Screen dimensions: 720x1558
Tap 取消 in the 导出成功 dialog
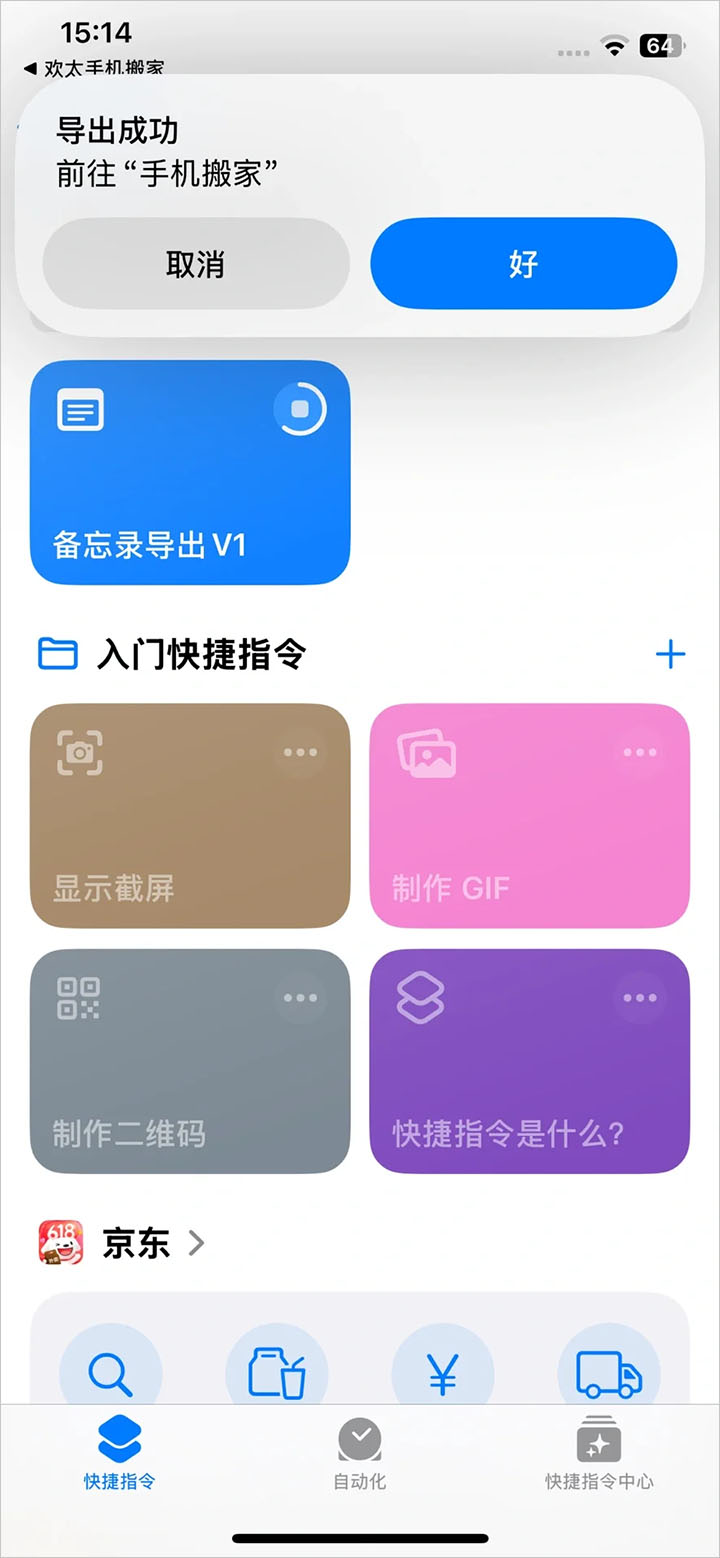(196, 264)
